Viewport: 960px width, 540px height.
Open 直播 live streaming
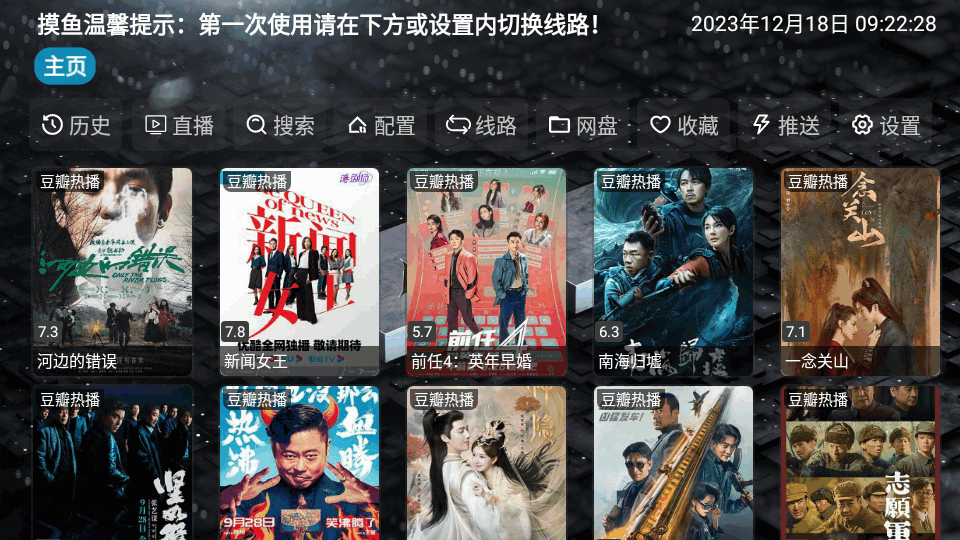click(180, 125)
